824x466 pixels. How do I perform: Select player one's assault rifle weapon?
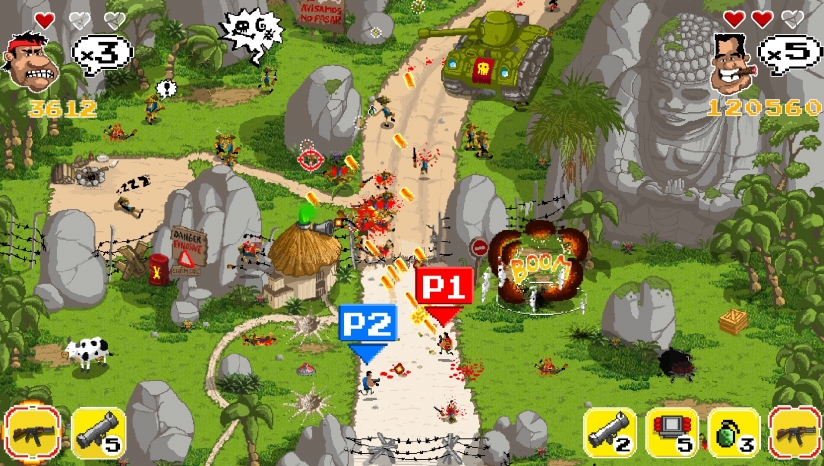point(33,433)
